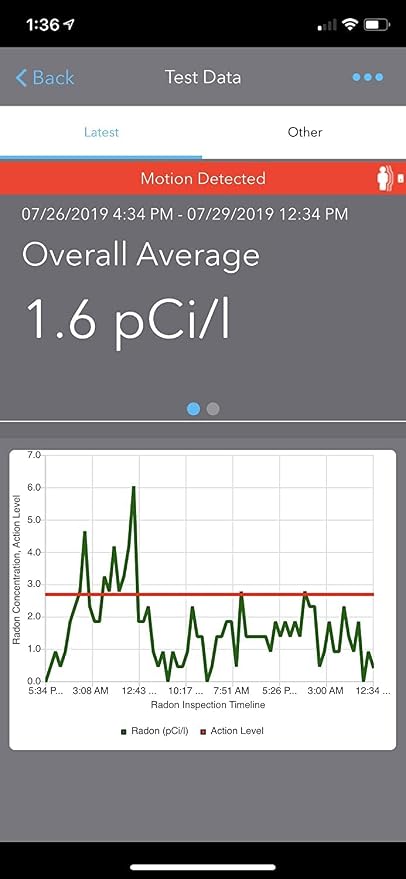Toggle Action Level legend series

(x=232, y=731)
